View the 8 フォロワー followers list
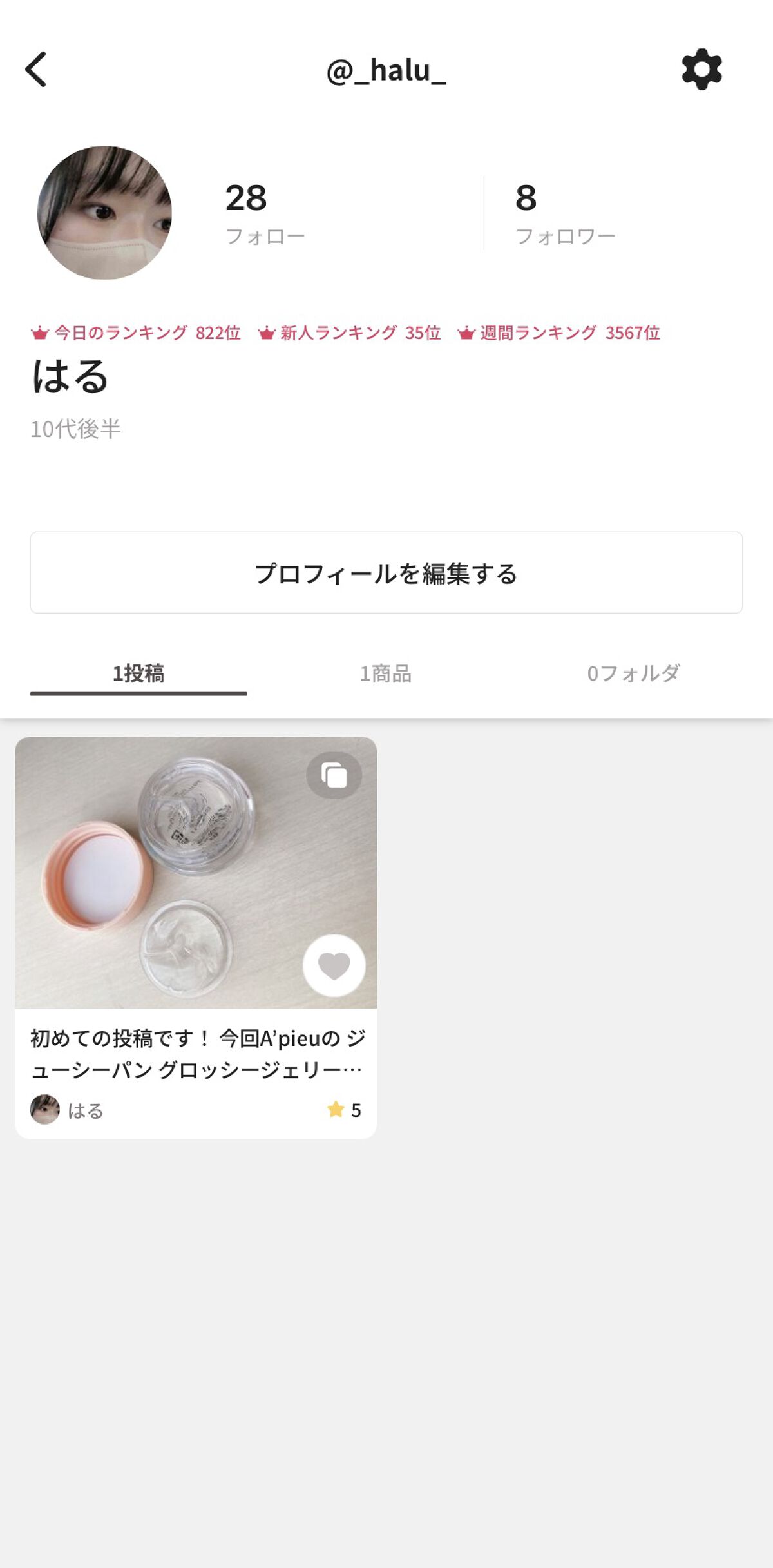The height and width of the screenshot is (1568, 773). point(565,213)
